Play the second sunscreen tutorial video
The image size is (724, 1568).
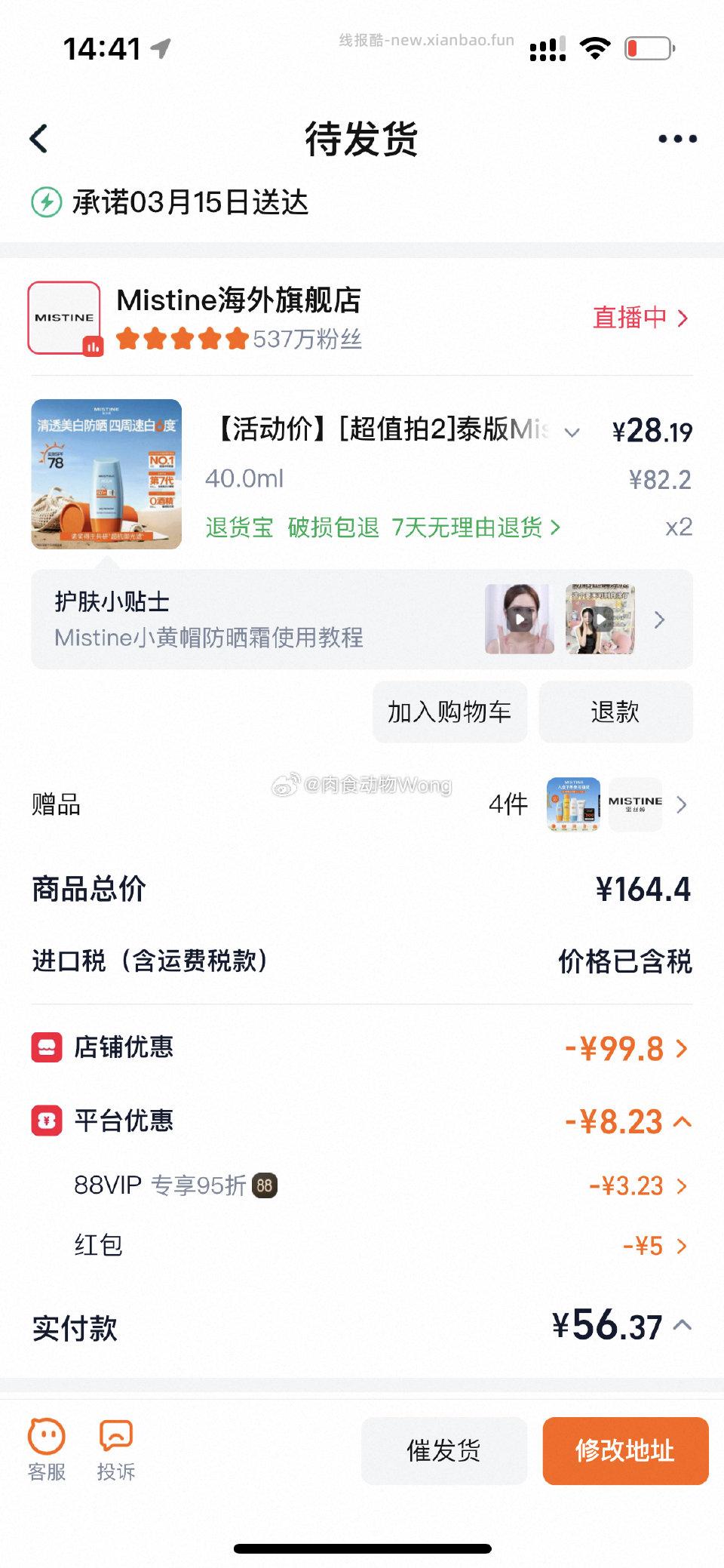(x=598, y=619)
